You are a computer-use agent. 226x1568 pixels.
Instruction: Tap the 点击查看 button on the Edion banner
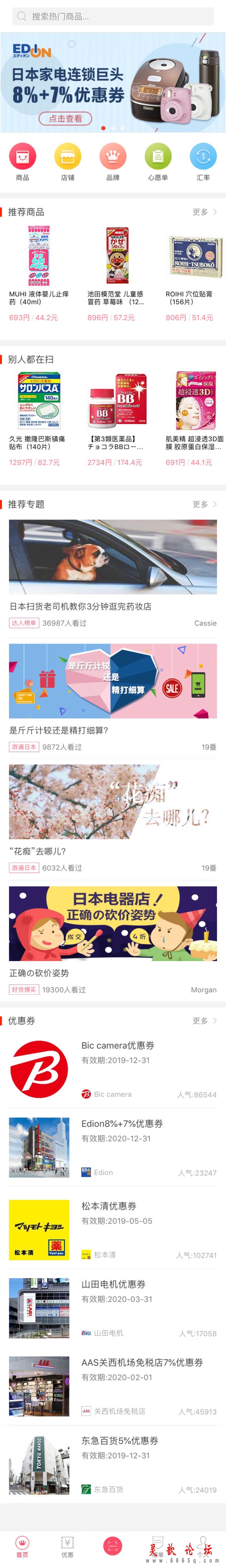(x=65, y=119)
